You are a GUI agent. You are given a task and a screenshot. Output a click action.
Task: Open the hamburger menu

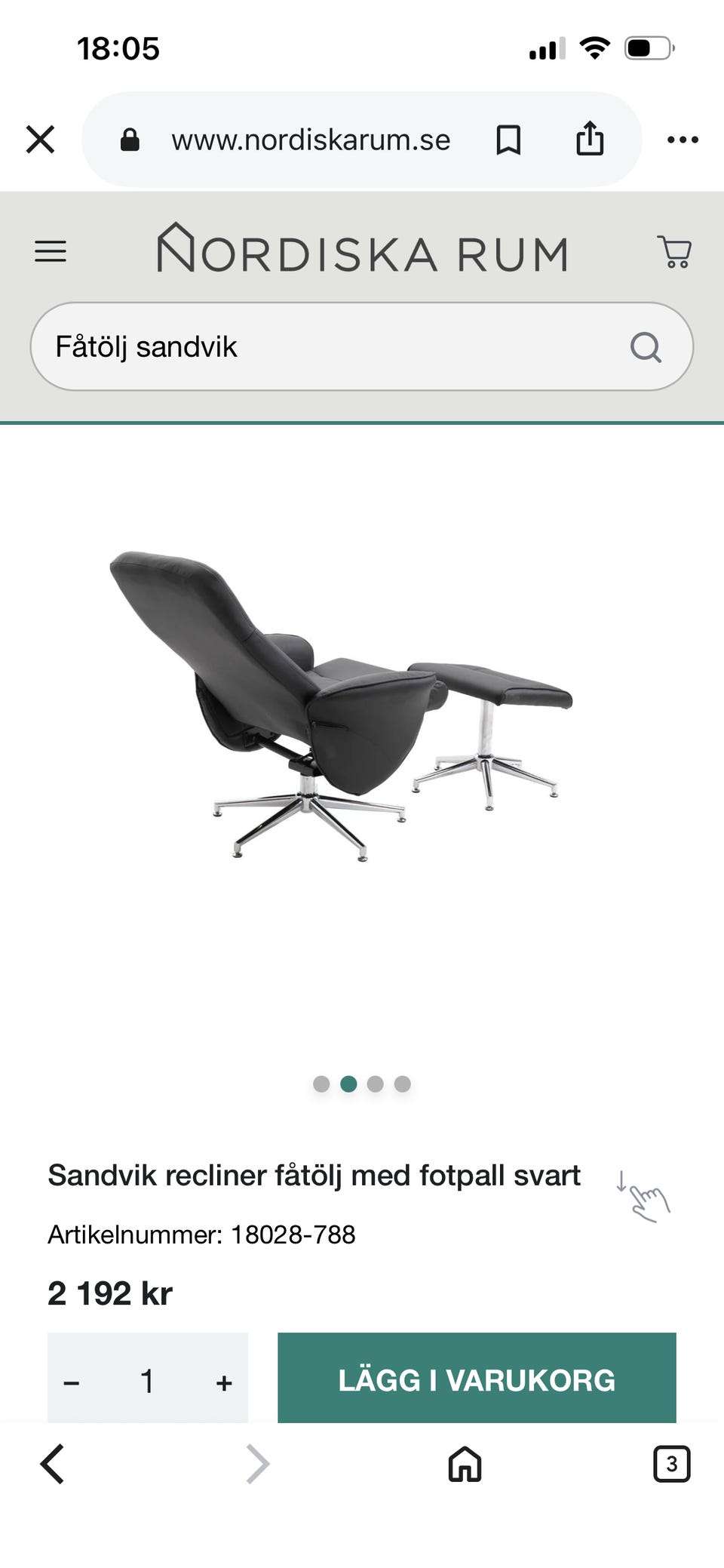coord(51,251)
